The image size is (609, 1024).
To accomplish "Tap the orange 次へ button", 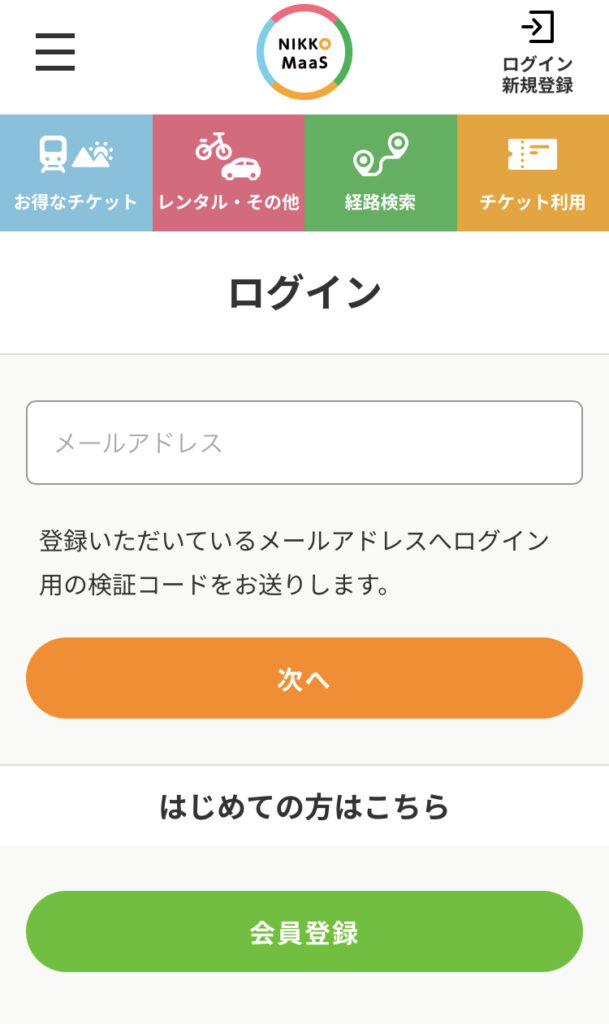I will pyautogui.click(x=304, y=679).
